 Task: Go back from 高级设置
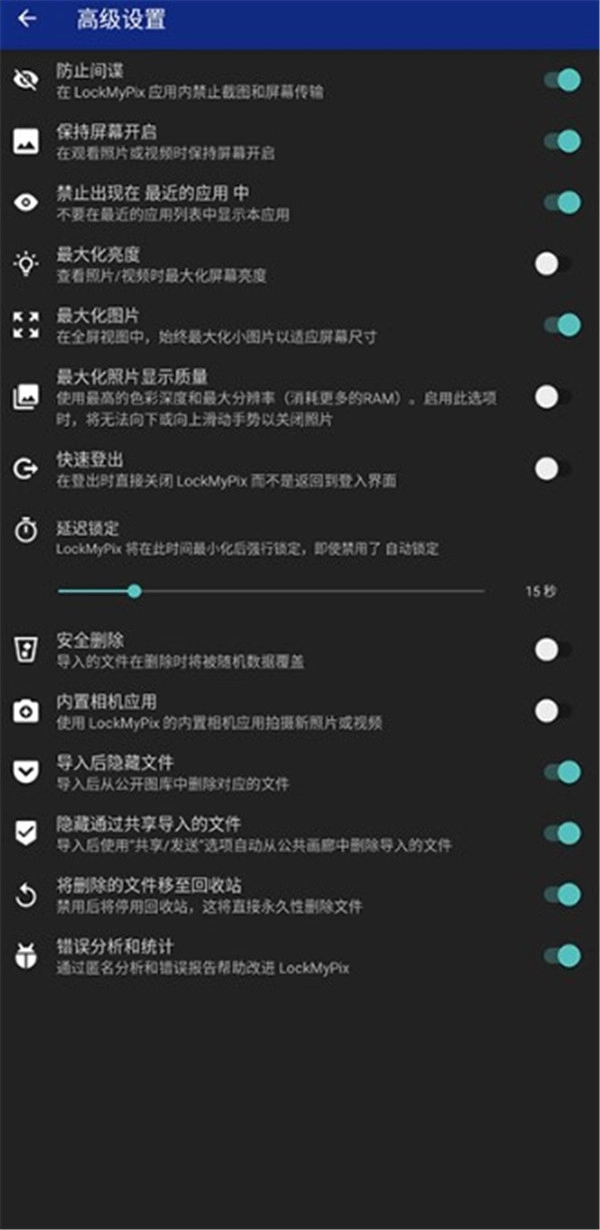point(27,19)
